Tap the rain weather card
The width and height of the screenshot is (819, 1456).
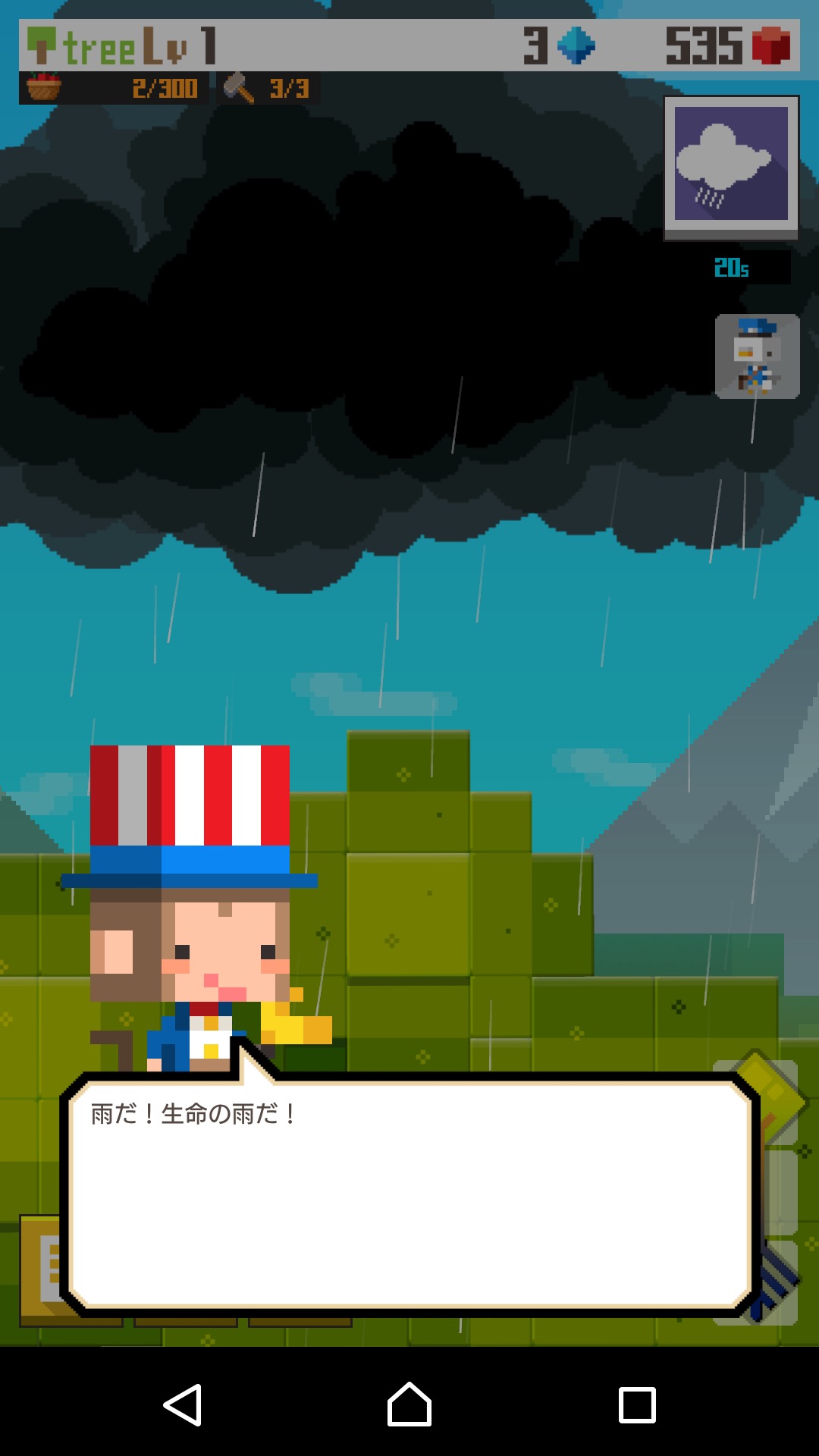731,167
